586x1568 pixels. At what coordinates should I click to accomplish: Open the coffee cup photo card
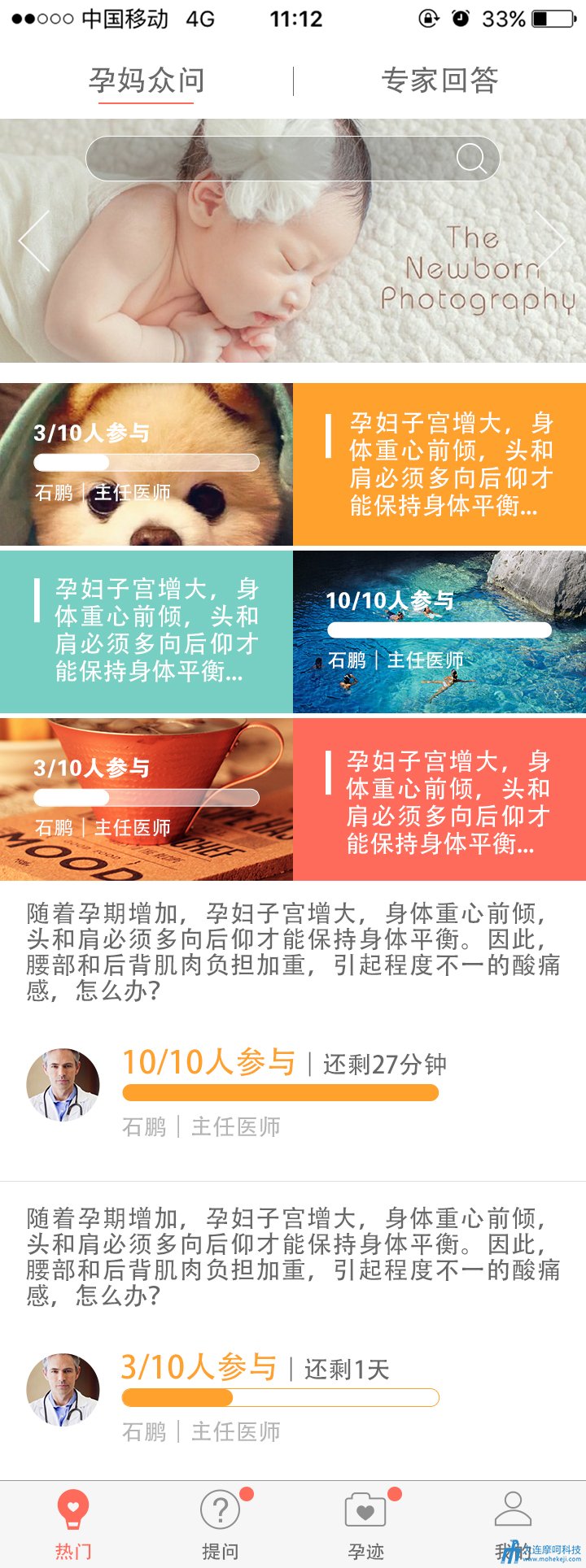[146, 799]
